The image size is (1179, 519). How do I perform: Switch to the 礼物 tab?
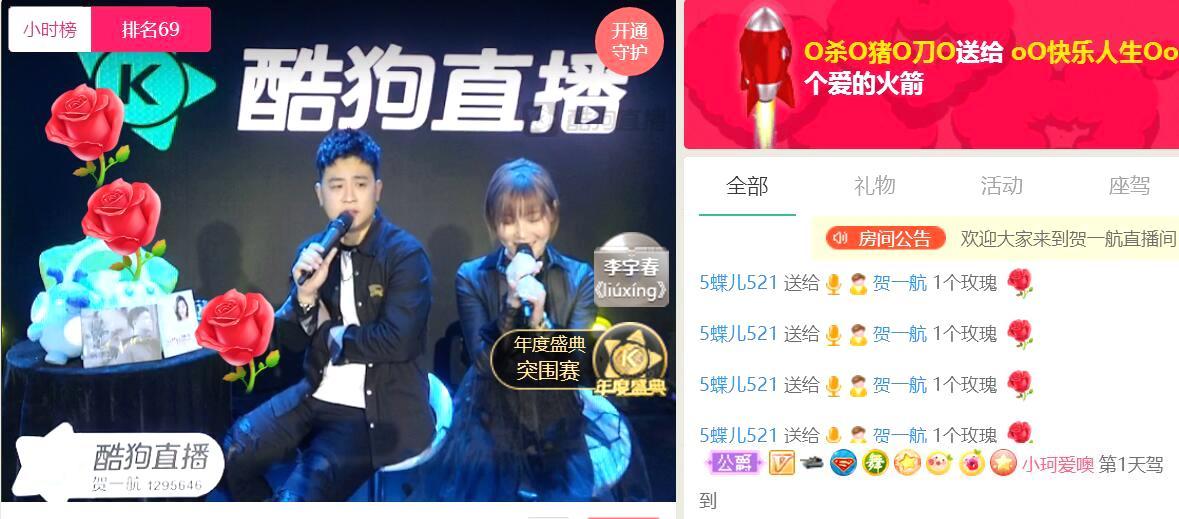tap(874, 186)
